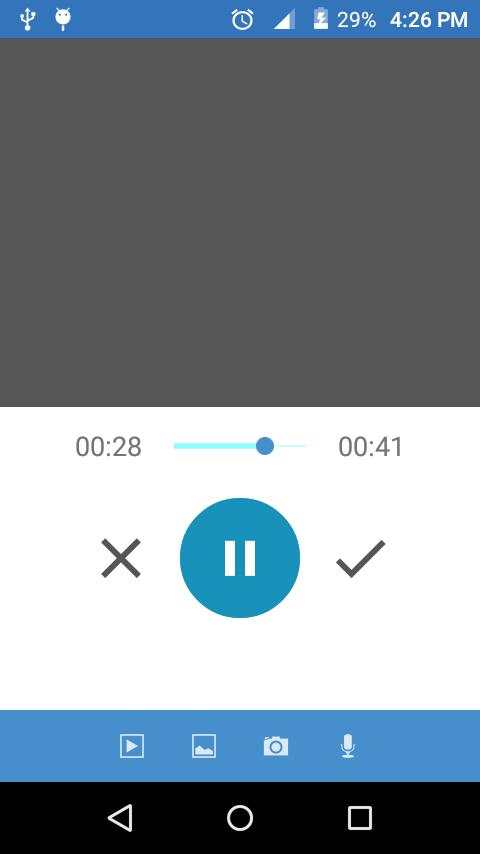Screen dimensions: 480x854
Task: Confirm with the checkmark icon
Action: [361, 558]
